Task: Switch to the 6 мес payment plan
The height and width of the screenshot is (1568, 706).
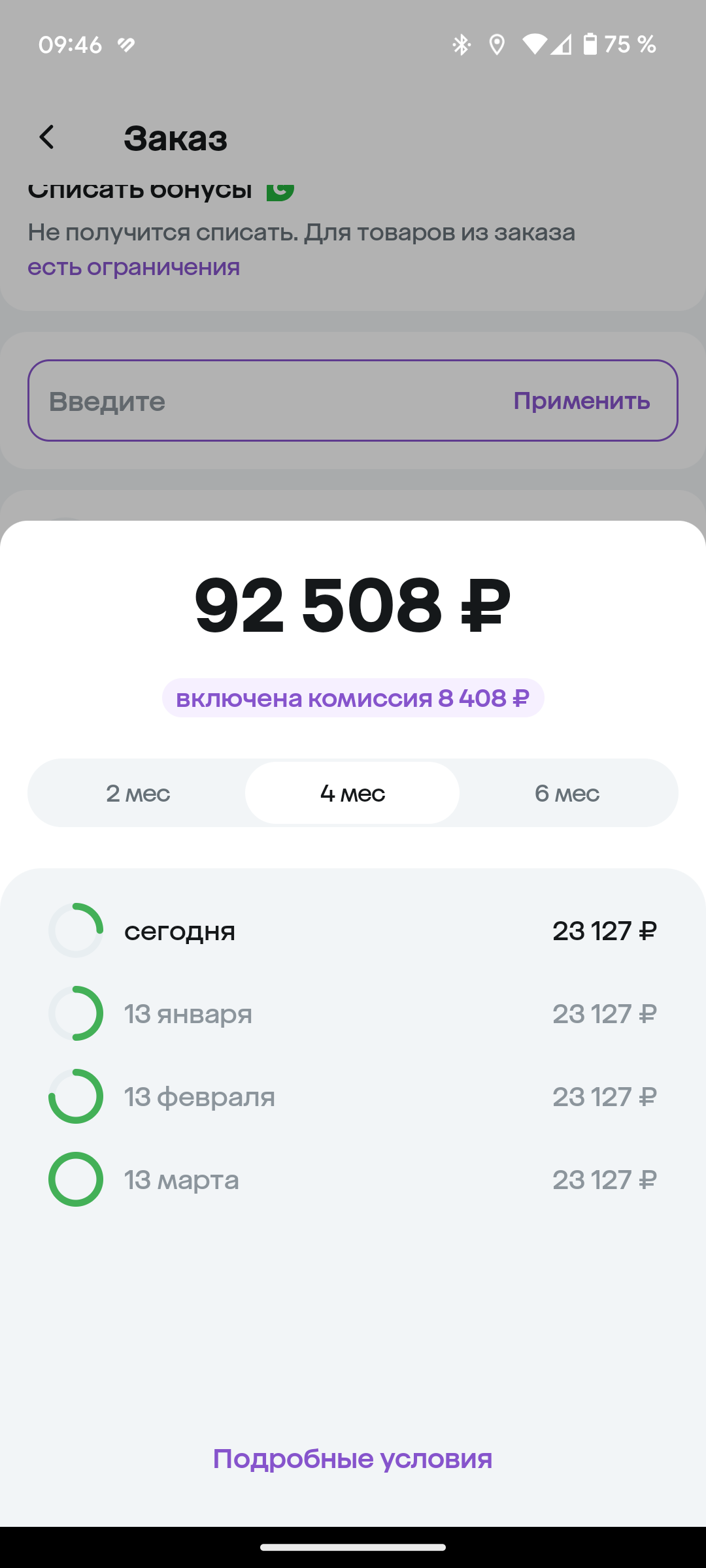Action: [x=567, y=792]
